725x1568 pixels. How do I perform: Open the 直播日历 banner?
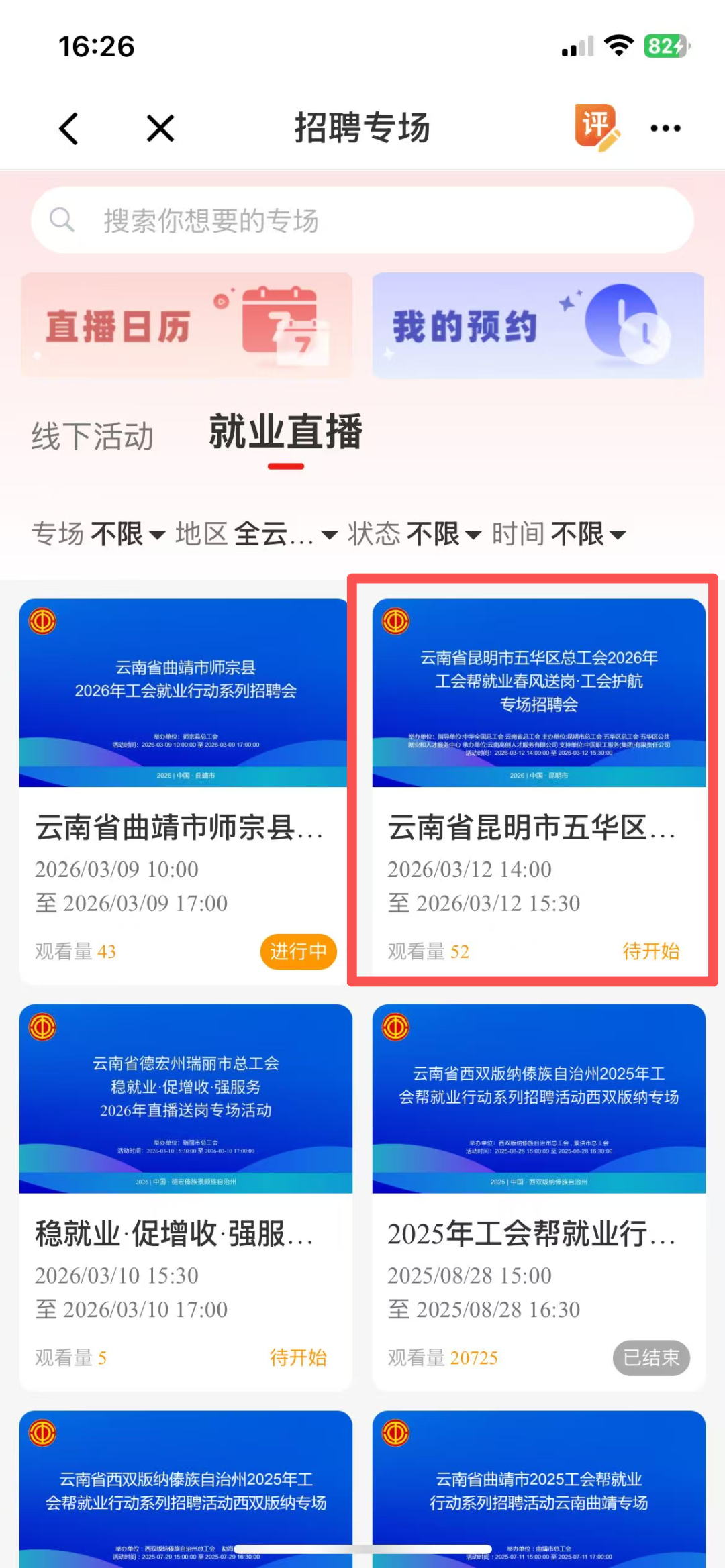click(186, 325)
